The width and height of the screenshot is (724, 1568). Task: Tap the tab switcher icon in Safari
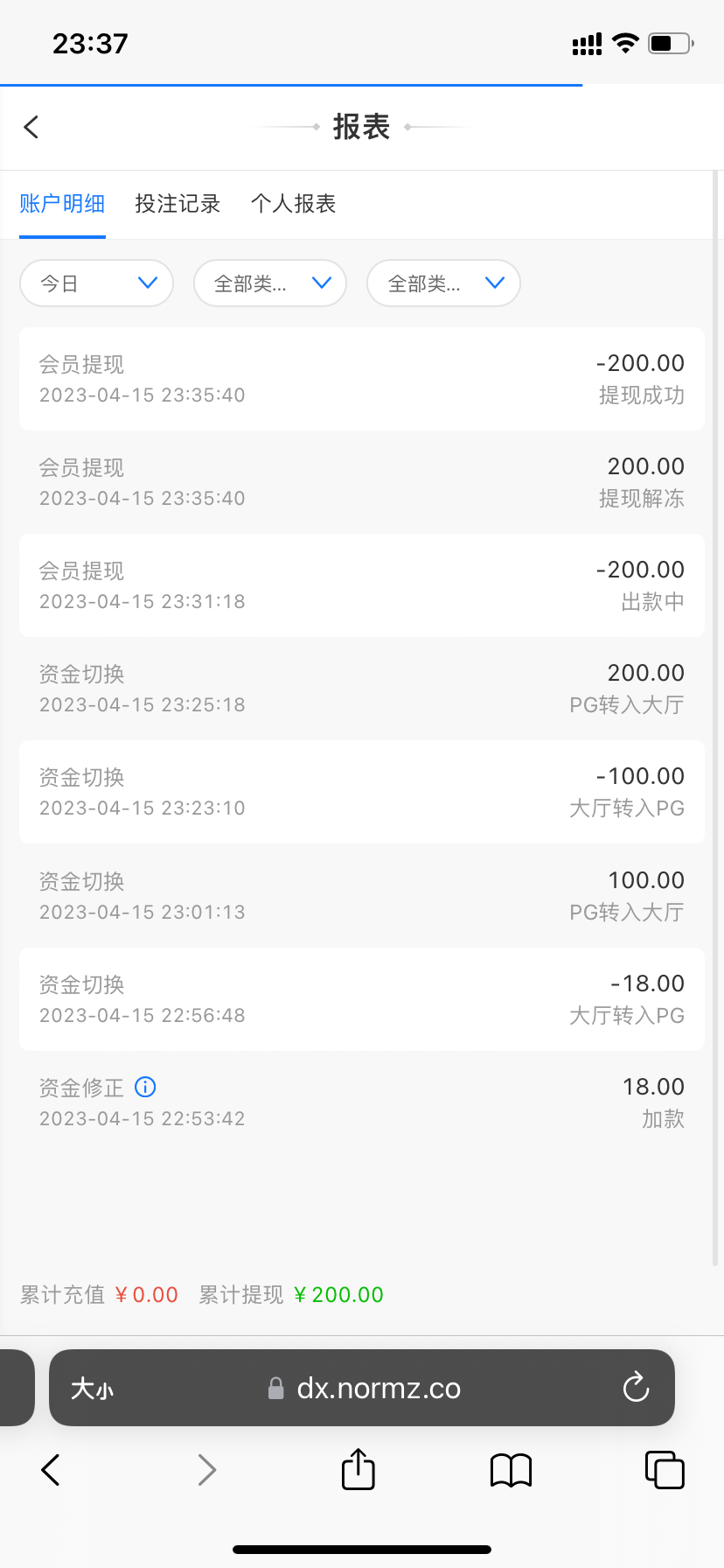(665, 1470)
